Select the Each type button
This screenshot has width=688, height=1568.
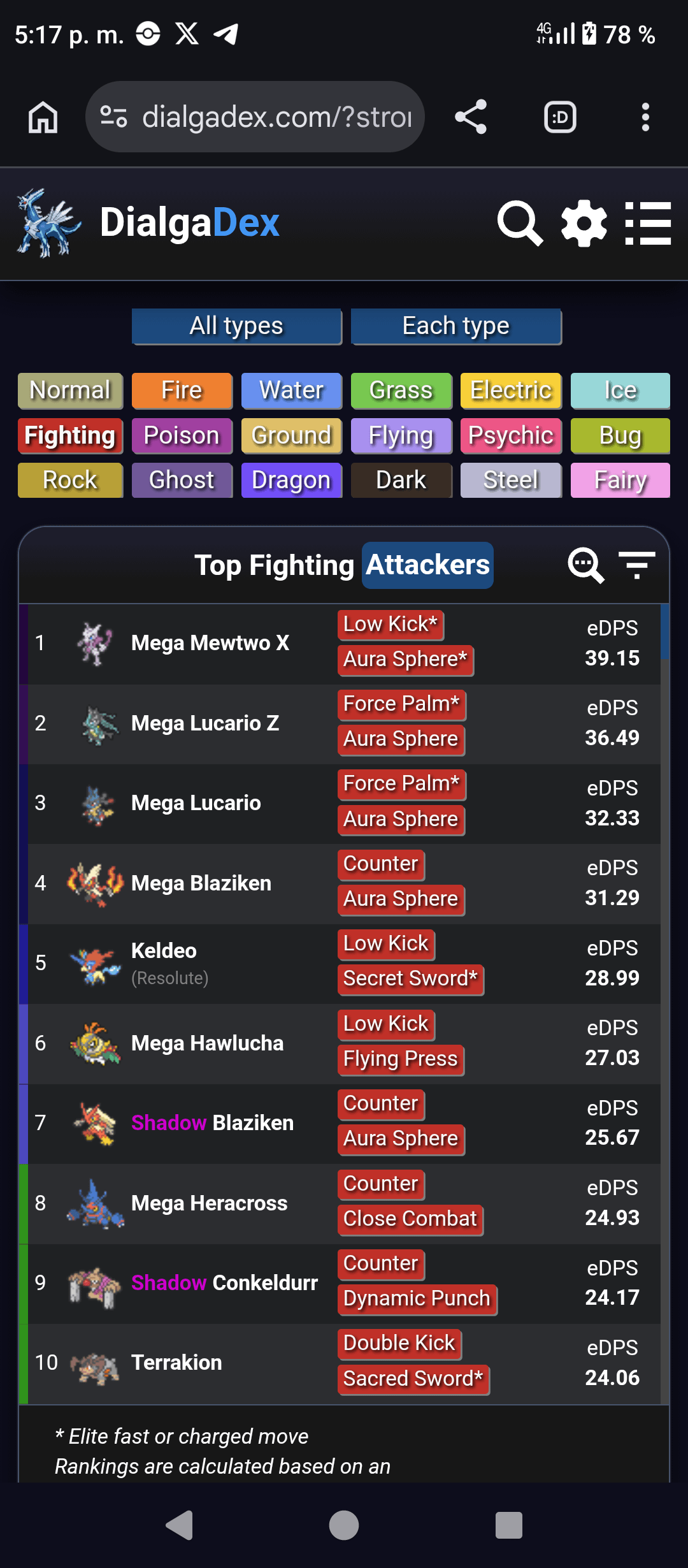coord(456,326)
